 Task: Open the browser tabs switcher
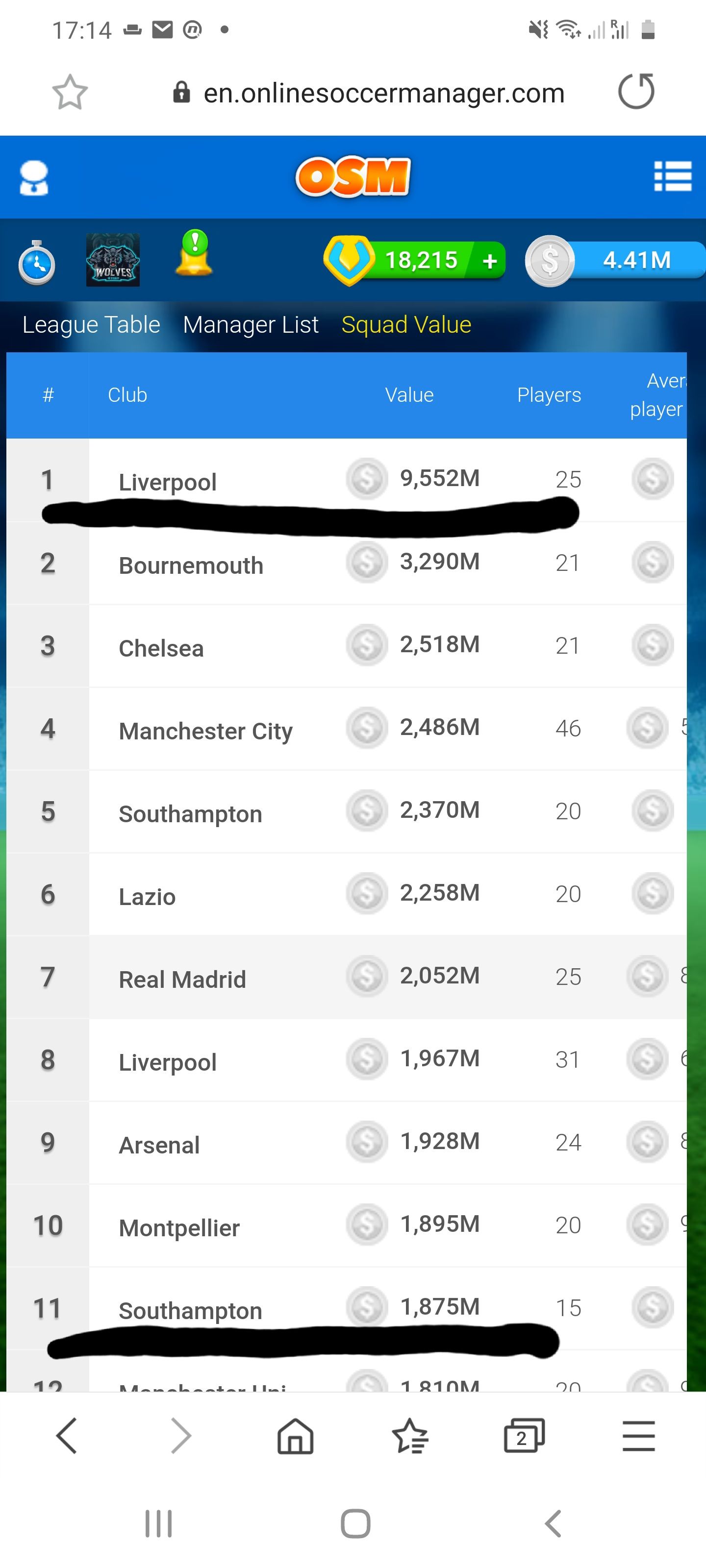(524, 1436)
